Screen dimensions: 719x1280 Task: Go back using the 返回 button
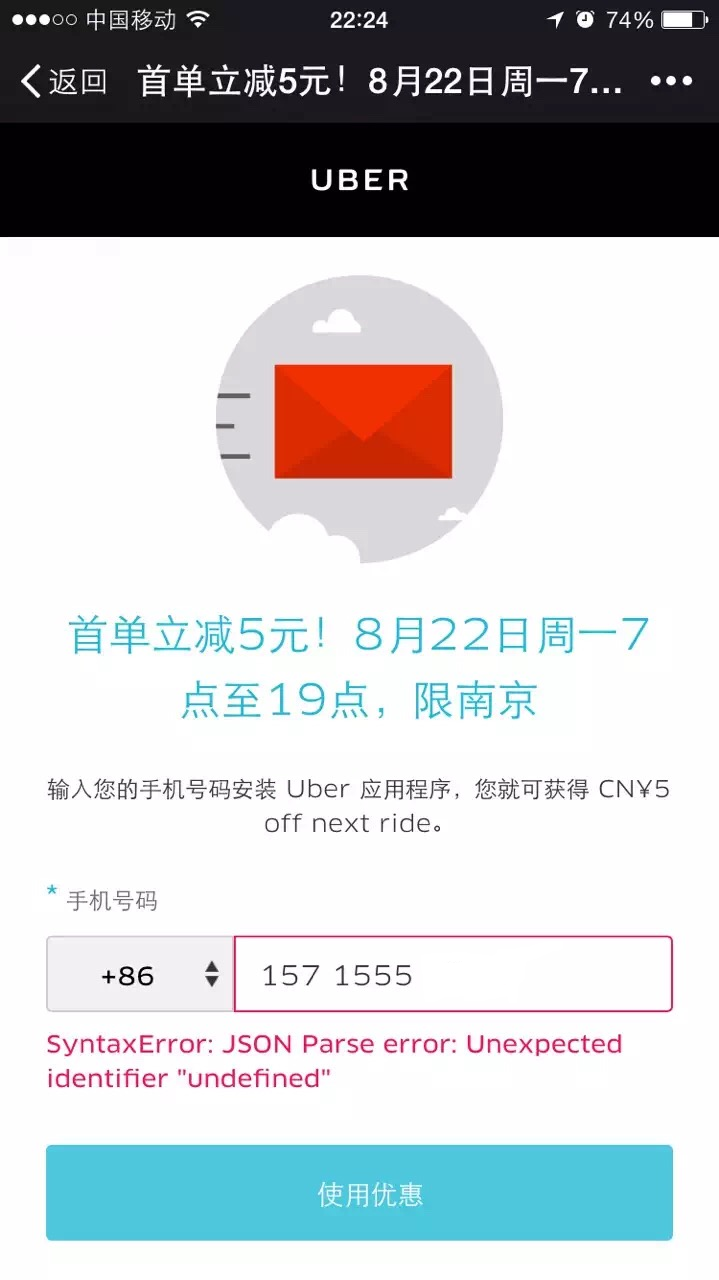[64, 81]
